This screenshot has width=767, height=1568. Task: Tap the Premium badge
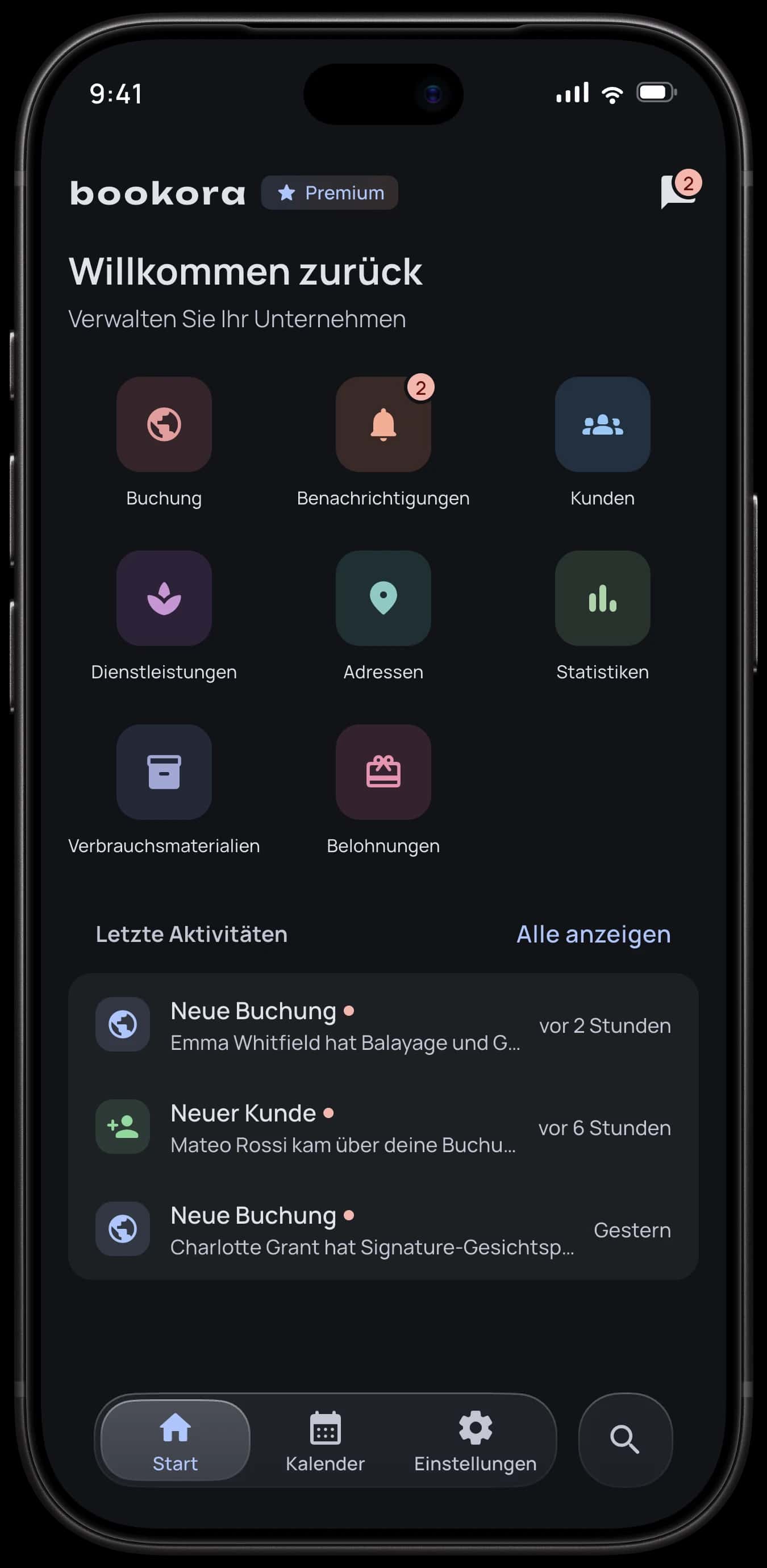(330, 193)
